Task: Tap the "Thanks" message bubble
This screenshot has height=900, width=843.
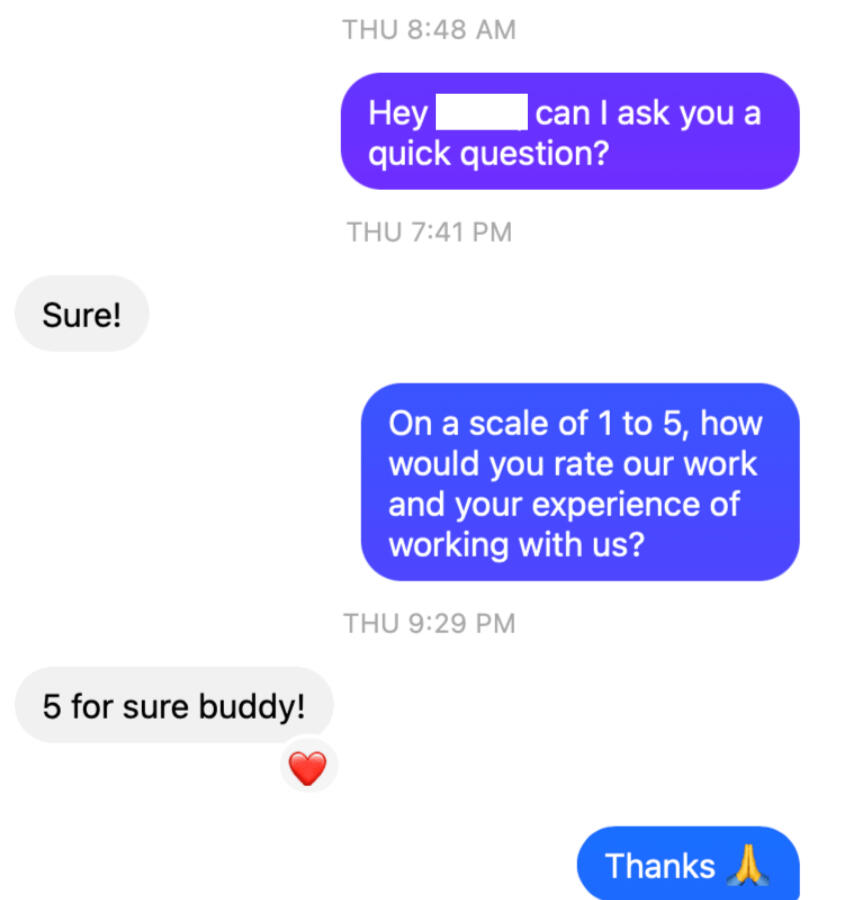Action: pos(688,865)
